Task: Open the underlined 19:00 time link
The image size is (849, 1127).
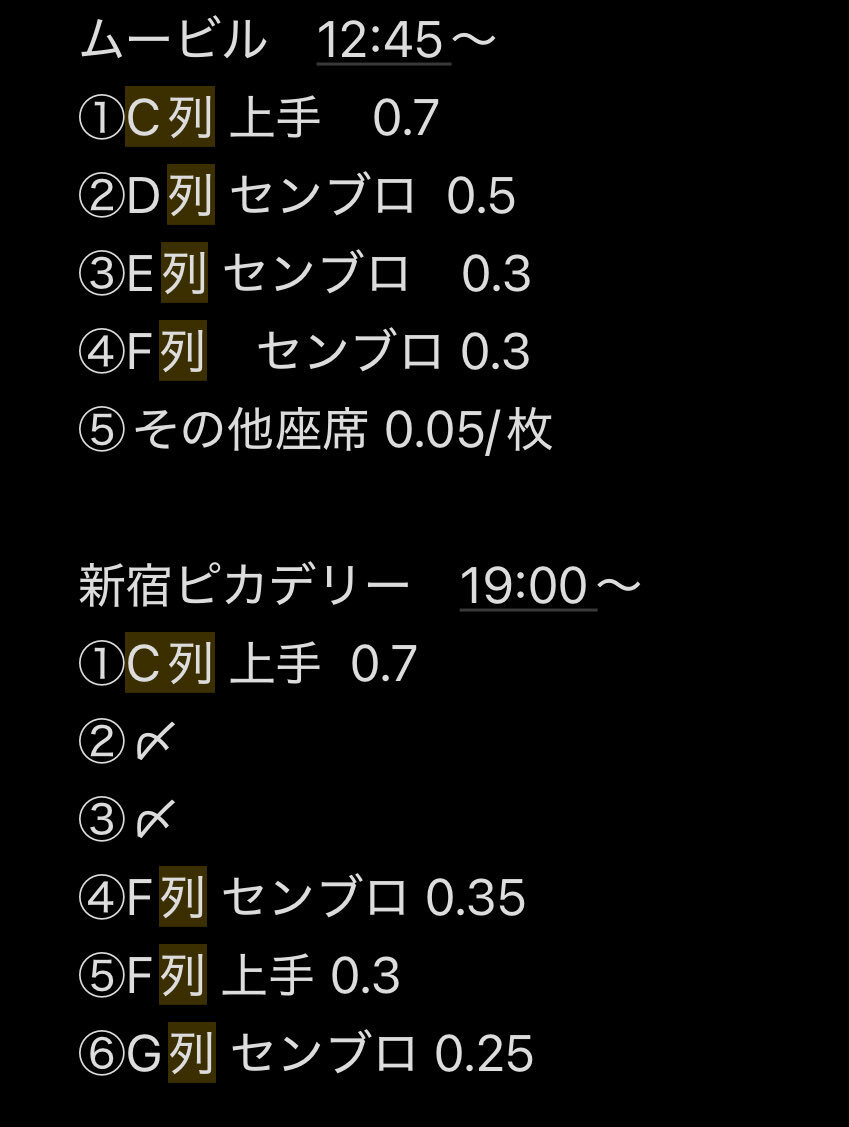Action: [x=528, y=586]
